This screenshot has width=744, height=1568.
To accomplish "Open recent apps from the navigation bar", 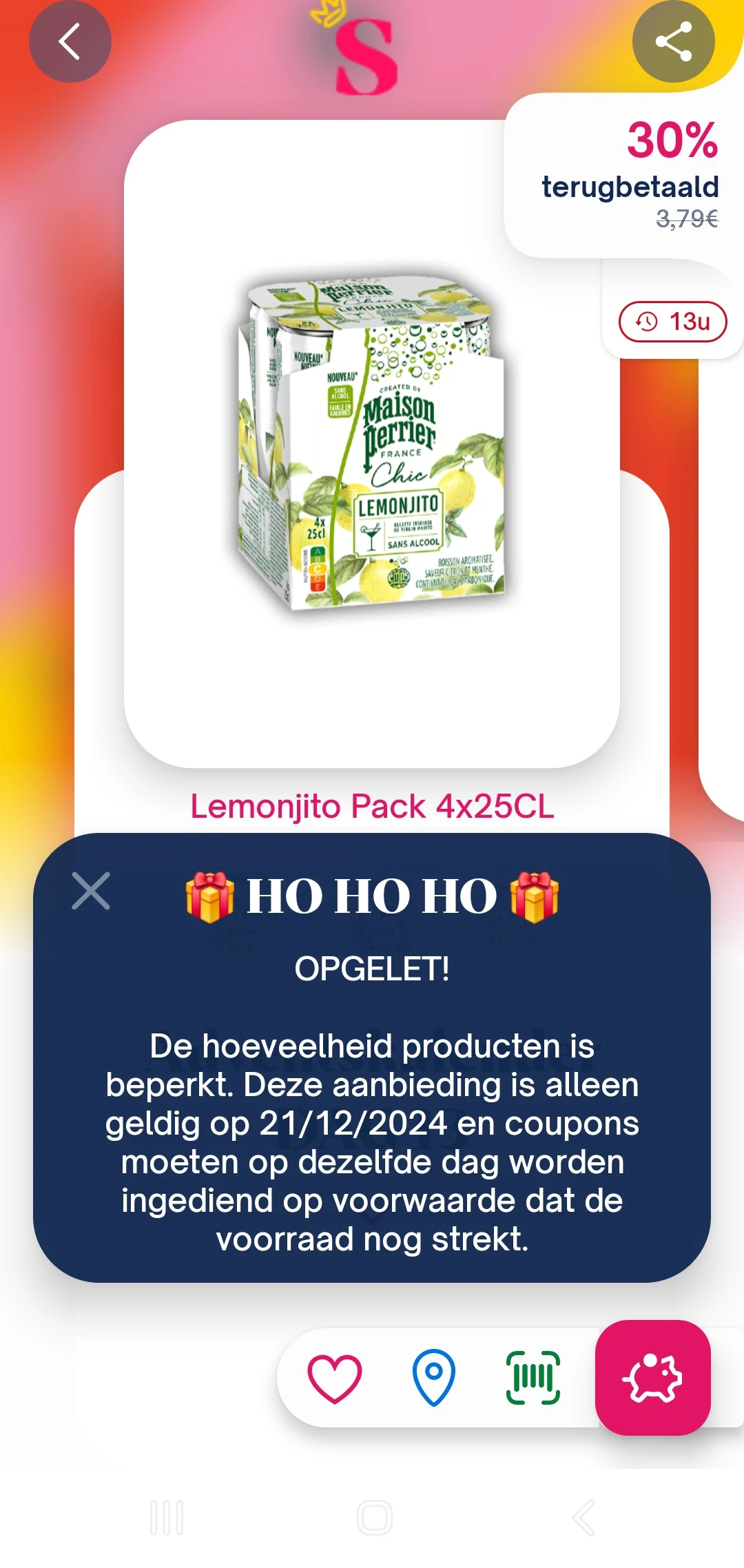I will pos(167,1517).
